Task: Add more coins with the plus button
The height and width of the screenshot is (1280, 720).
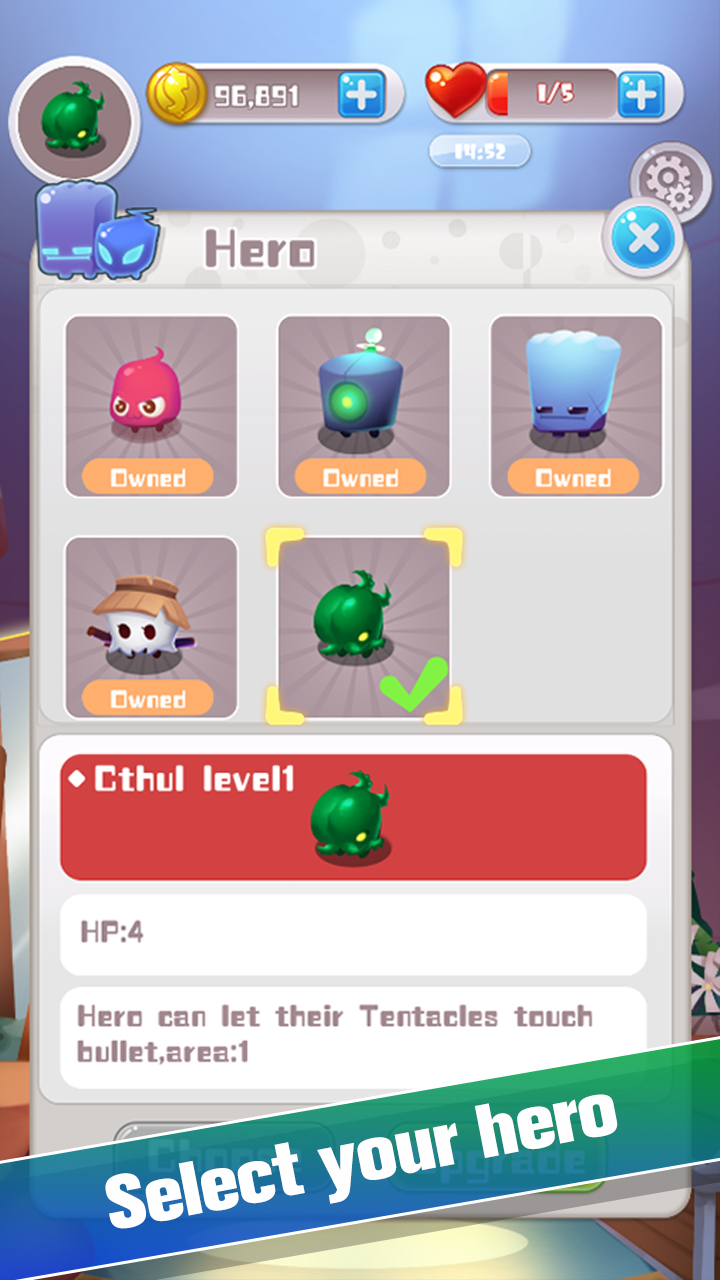Action: click(361, 95)
